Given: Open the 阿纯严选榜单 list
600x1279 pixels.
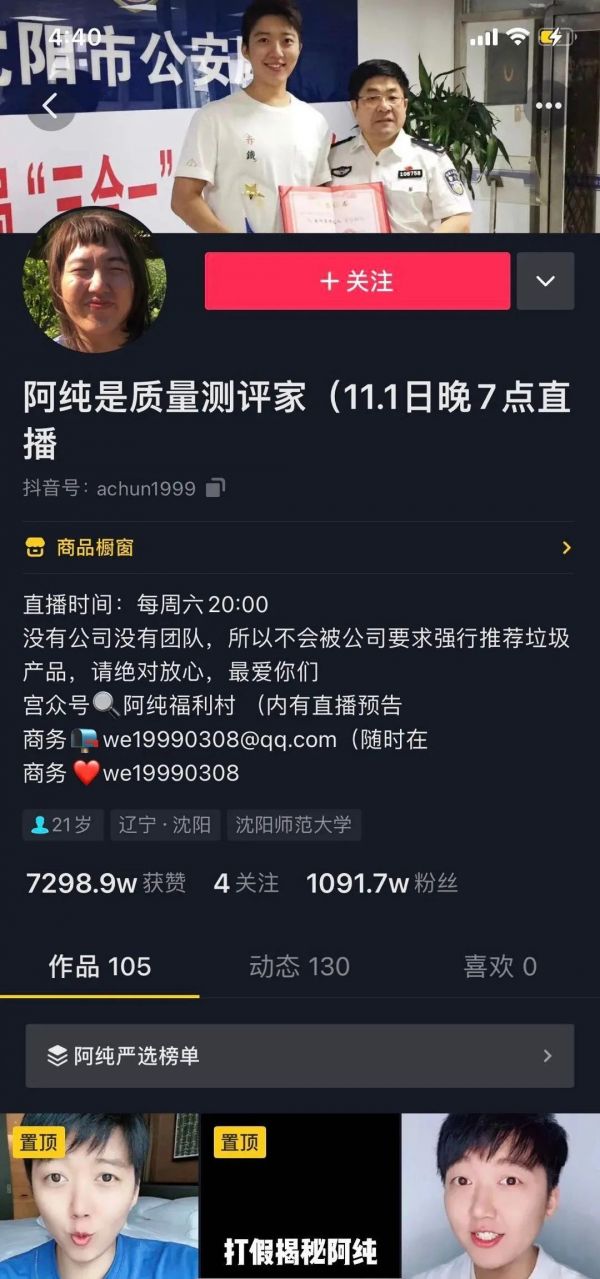Looking at the screenshot, I should 299,1055.
